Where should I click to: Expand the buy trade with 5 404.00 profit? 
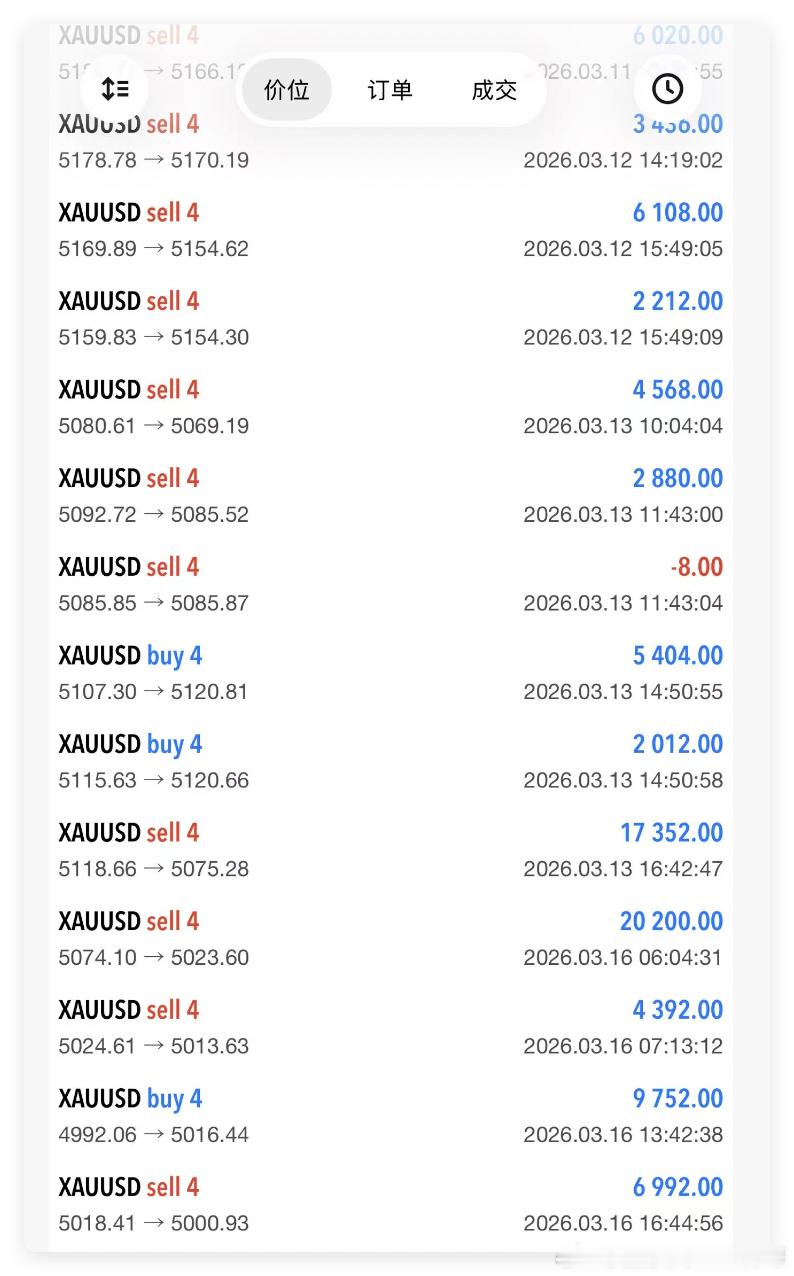390,673
